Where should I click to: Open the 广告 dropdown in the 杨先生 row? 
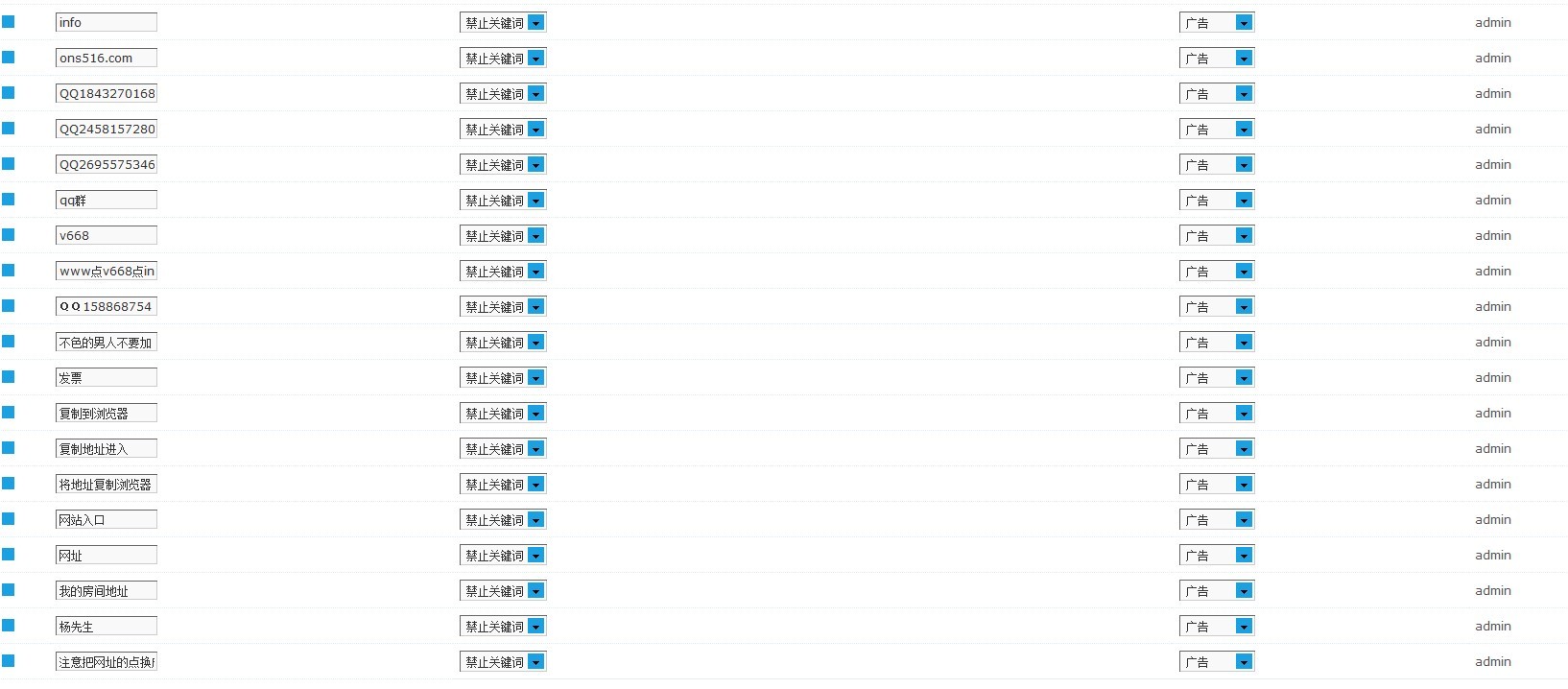point(1216,626)
